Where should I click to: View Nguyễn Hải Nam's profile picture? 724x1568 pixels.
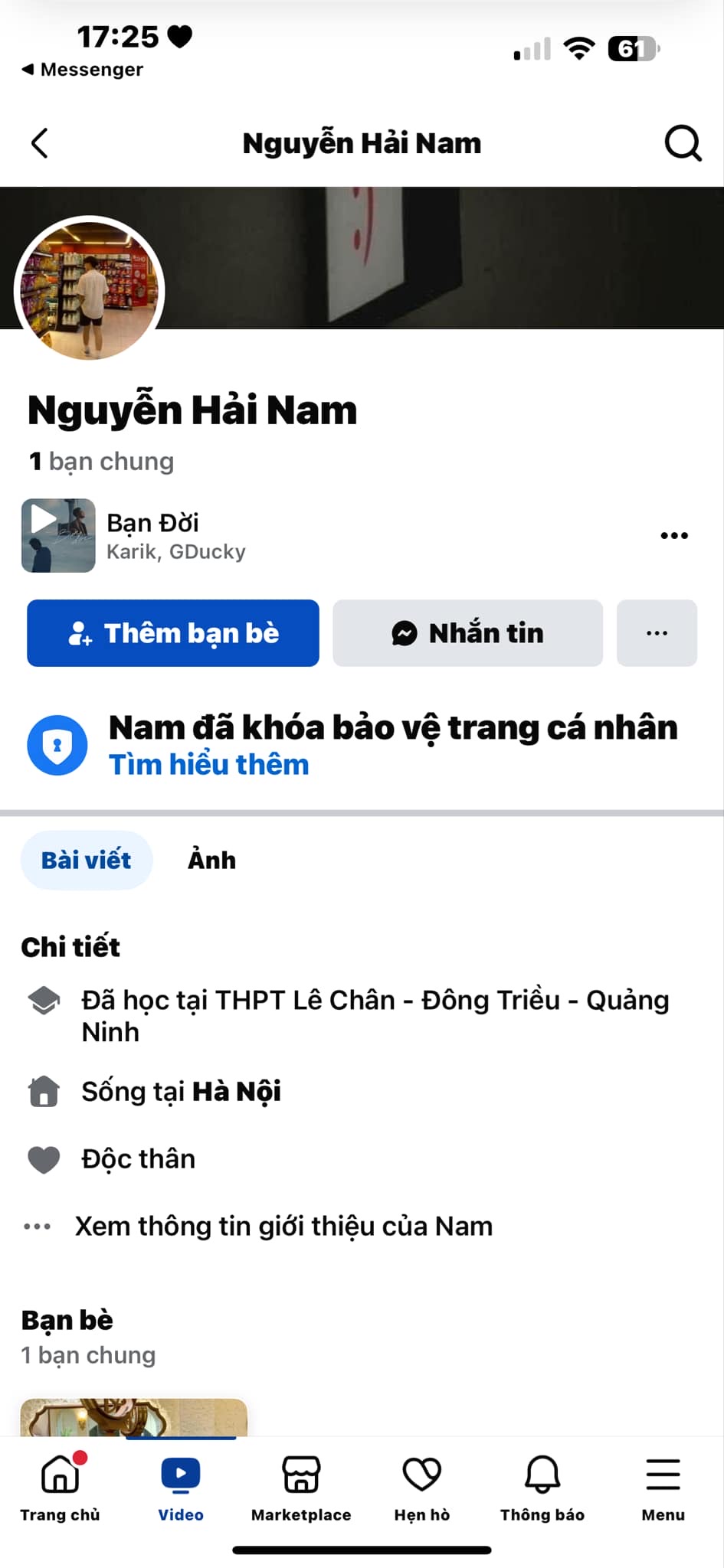tap(90, 291)
